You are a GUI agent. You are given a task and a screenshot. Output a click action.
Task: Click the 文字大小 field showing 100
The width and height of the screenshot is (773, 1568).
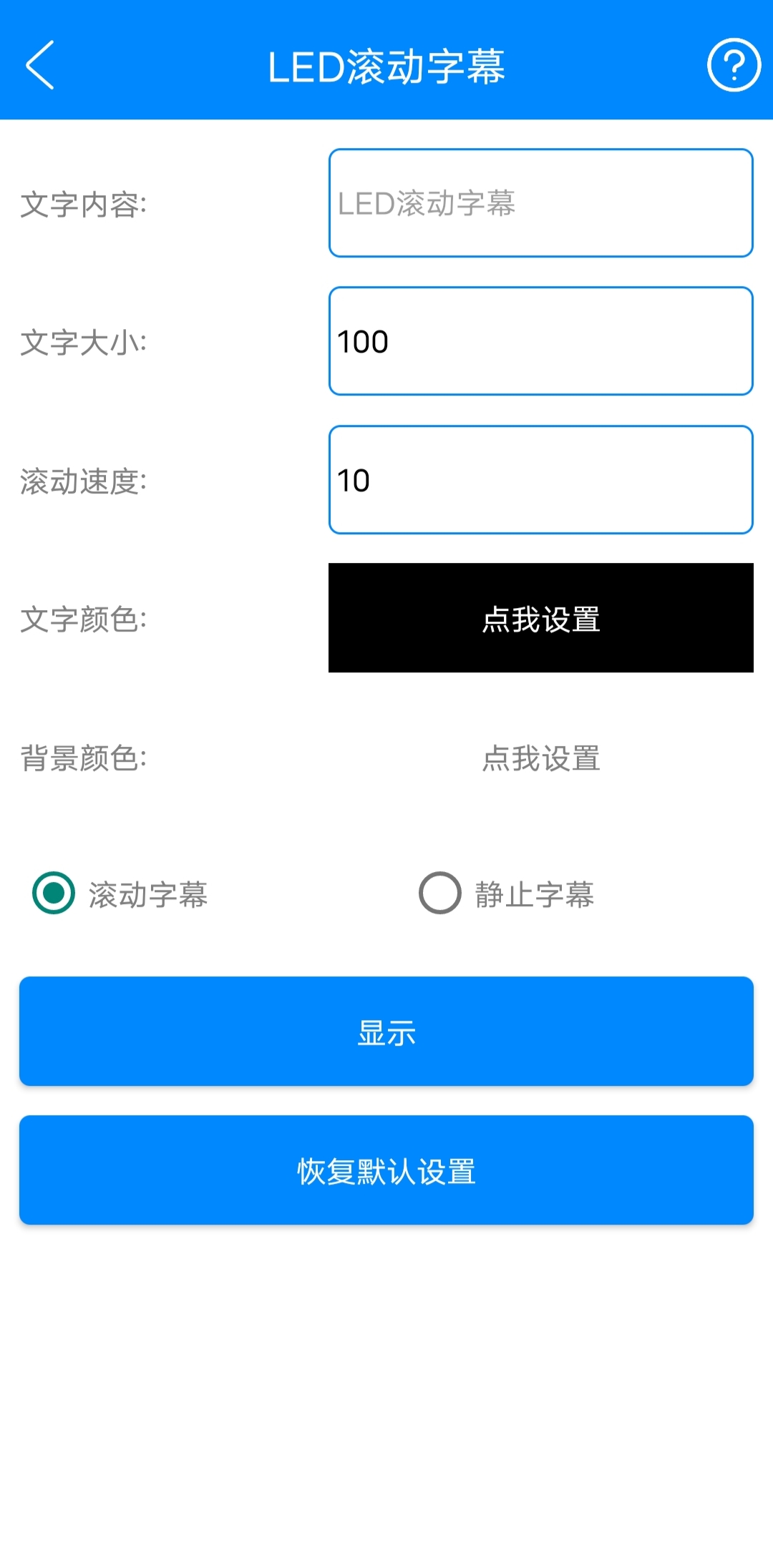click(540, 340)
